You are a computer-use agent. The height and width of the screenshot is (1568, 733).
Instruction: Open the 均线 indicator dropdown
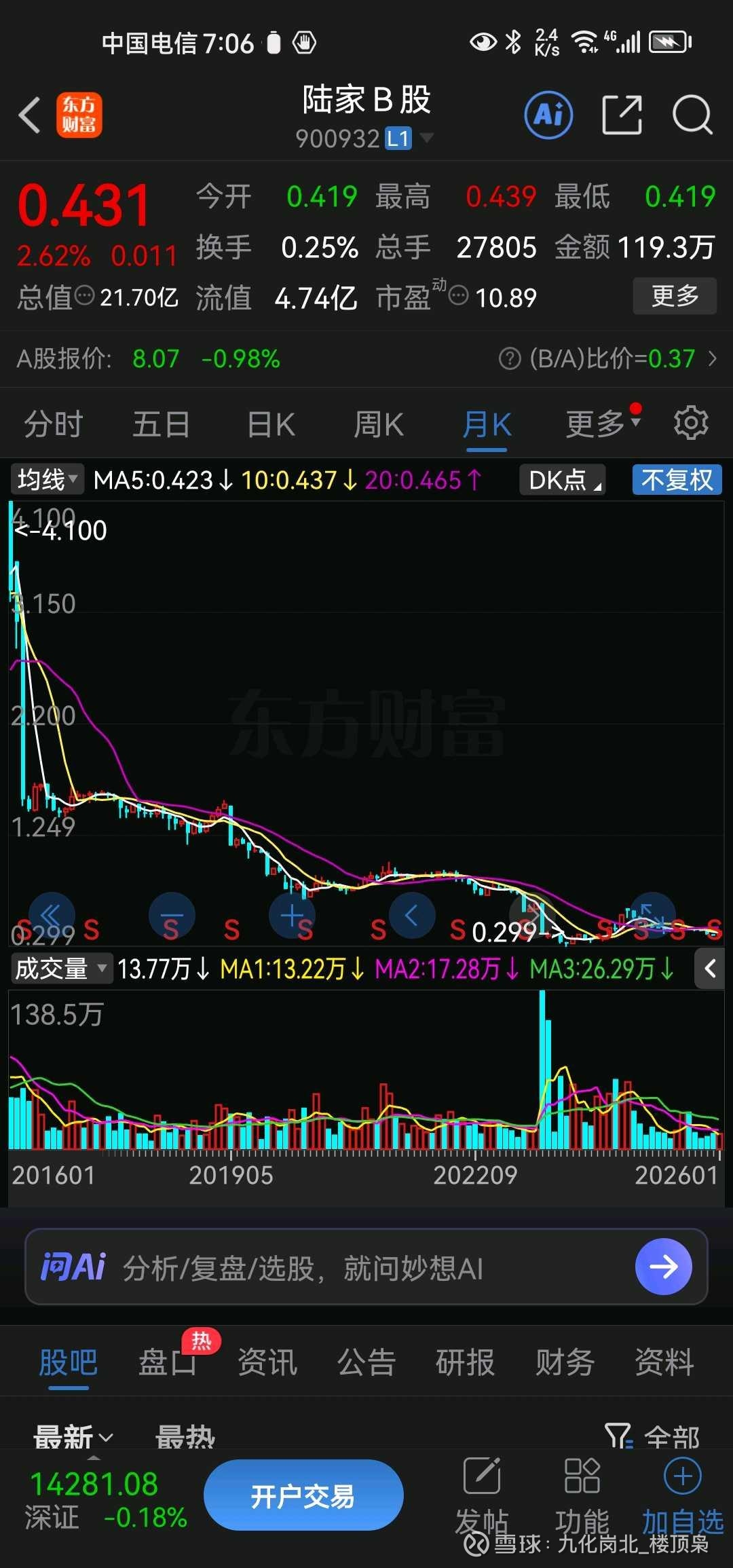46,480
